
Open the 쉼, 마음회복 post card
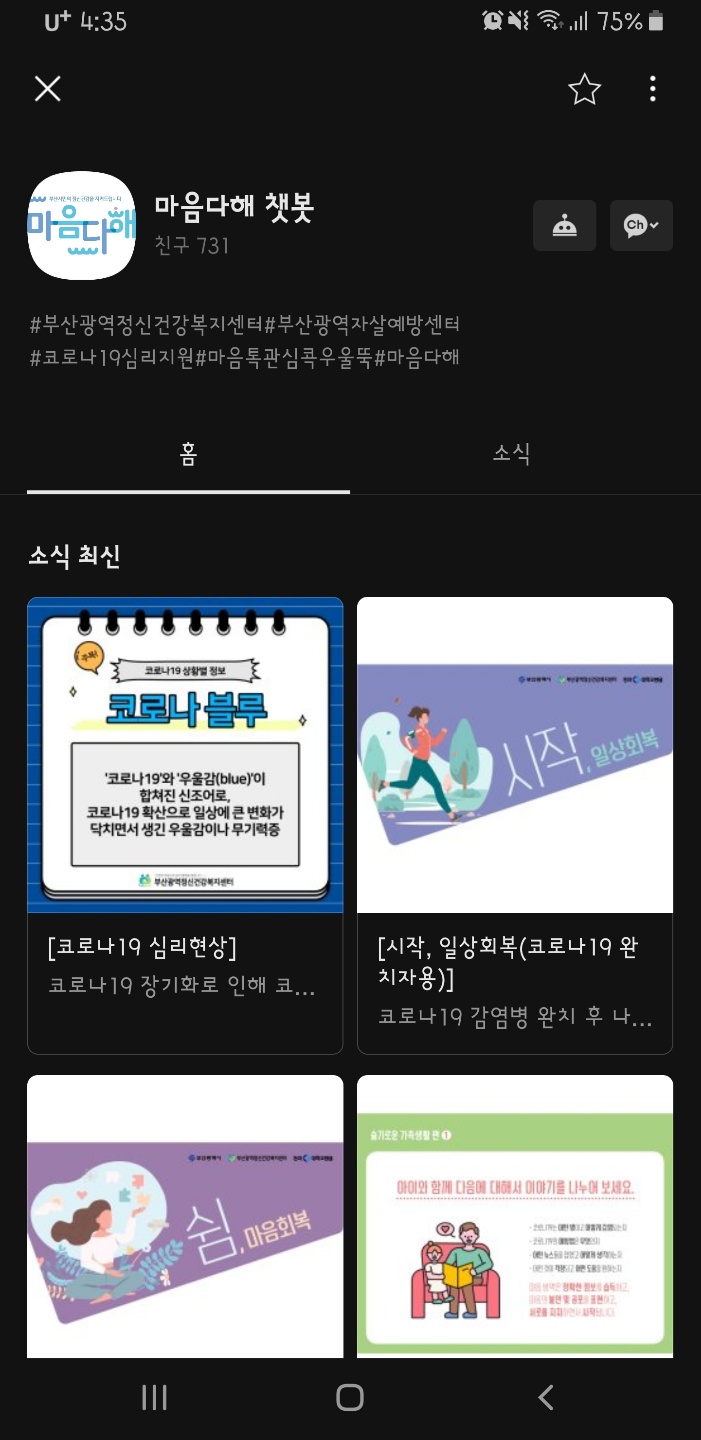(185, 1215)
